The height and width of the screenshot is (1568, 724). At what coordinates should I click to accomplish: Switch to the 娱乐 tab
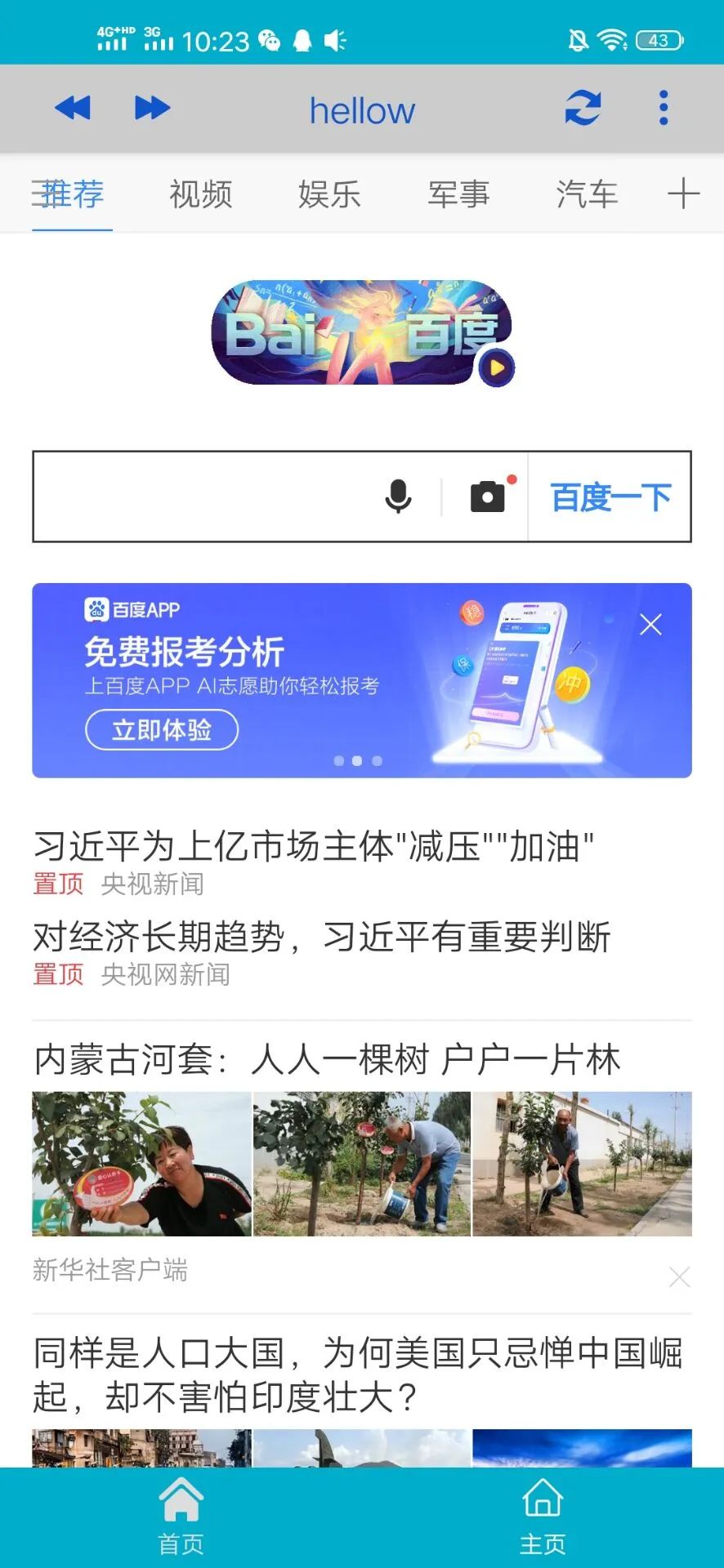pos(329,194)
